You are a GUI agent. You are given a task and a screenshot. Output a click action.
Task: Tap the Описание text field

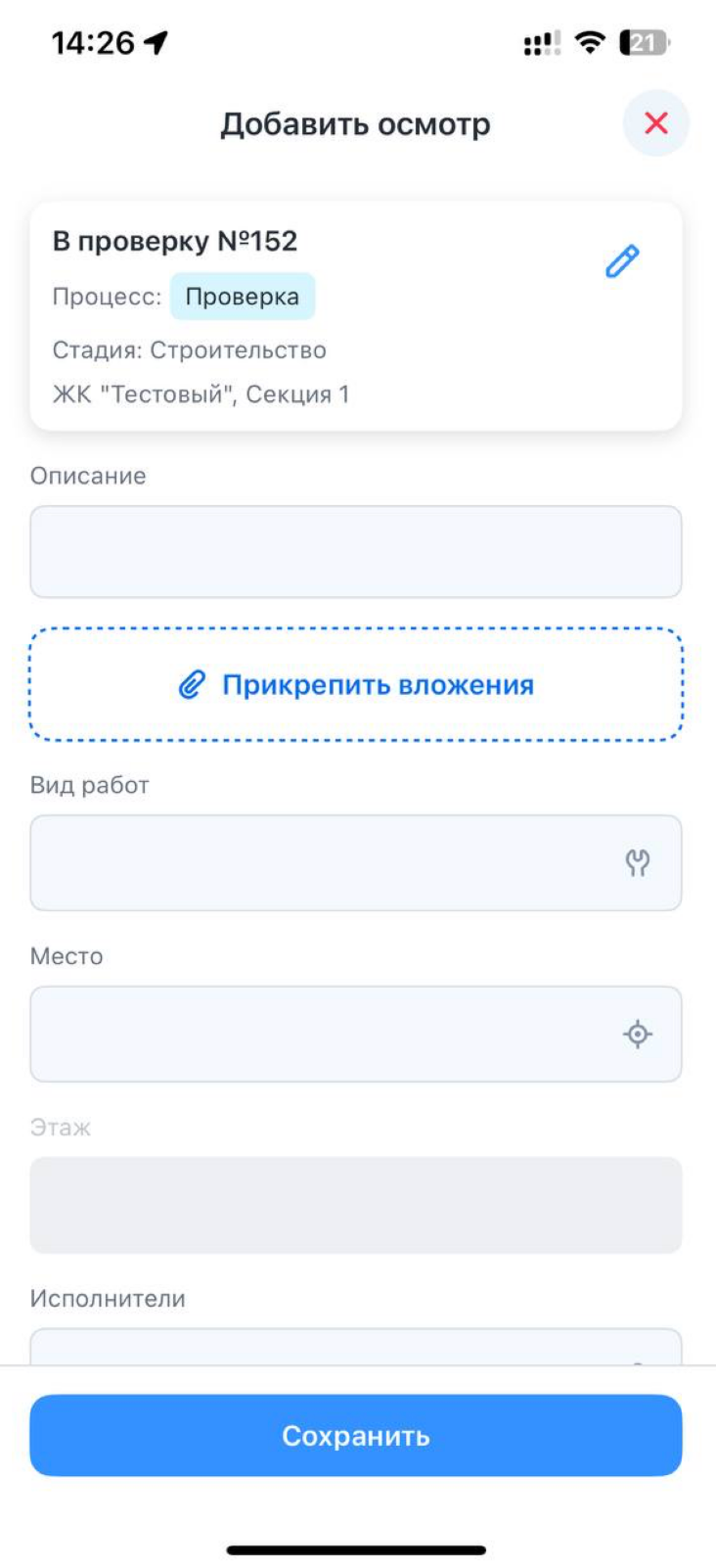(356, 552)
